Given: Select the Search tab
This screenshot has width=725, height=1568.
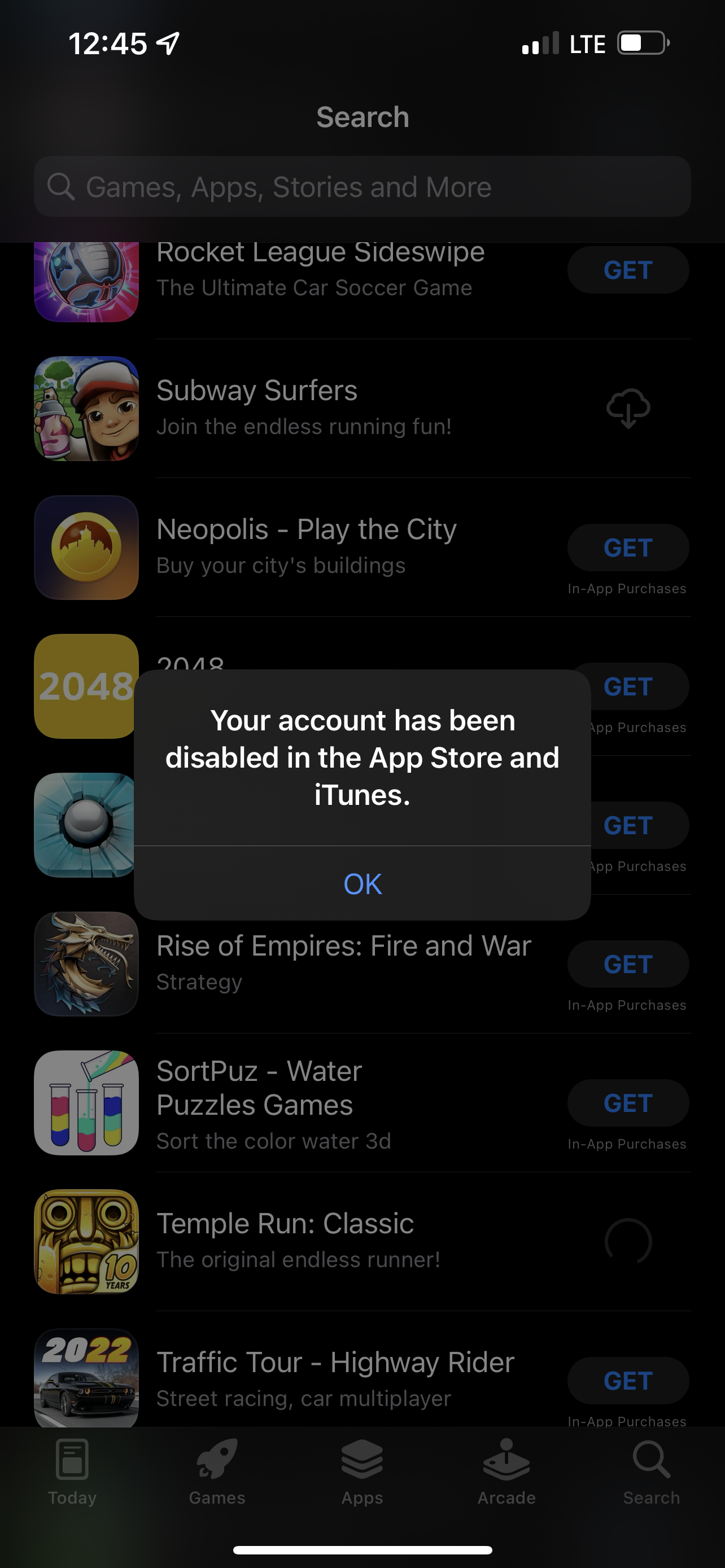Looking at the screenshot, I should (652, 1472).
